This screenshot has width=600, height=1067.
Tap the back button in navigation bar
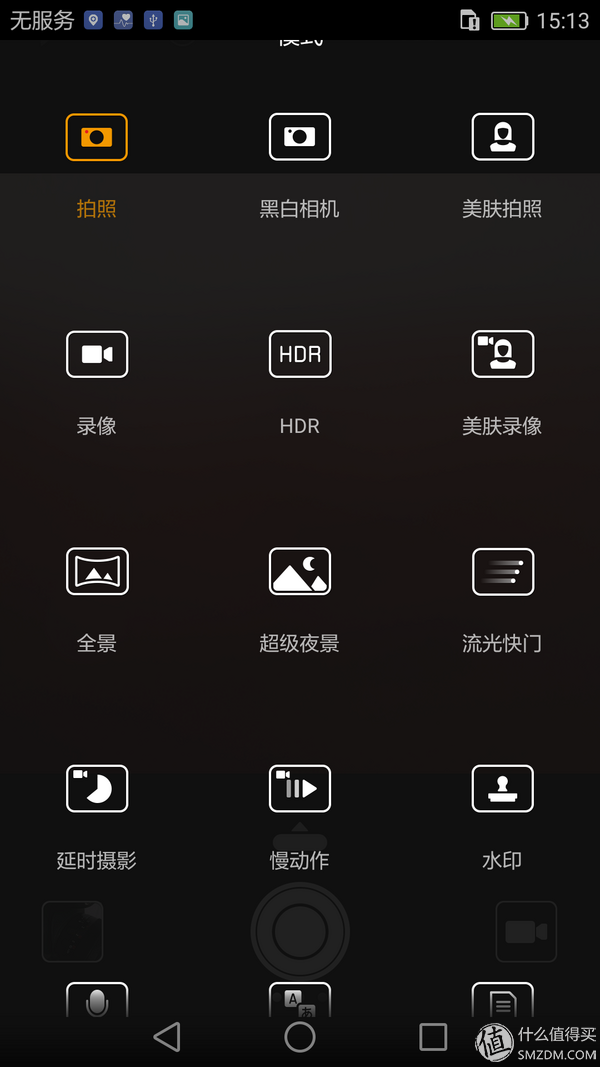pos(167,1037)
